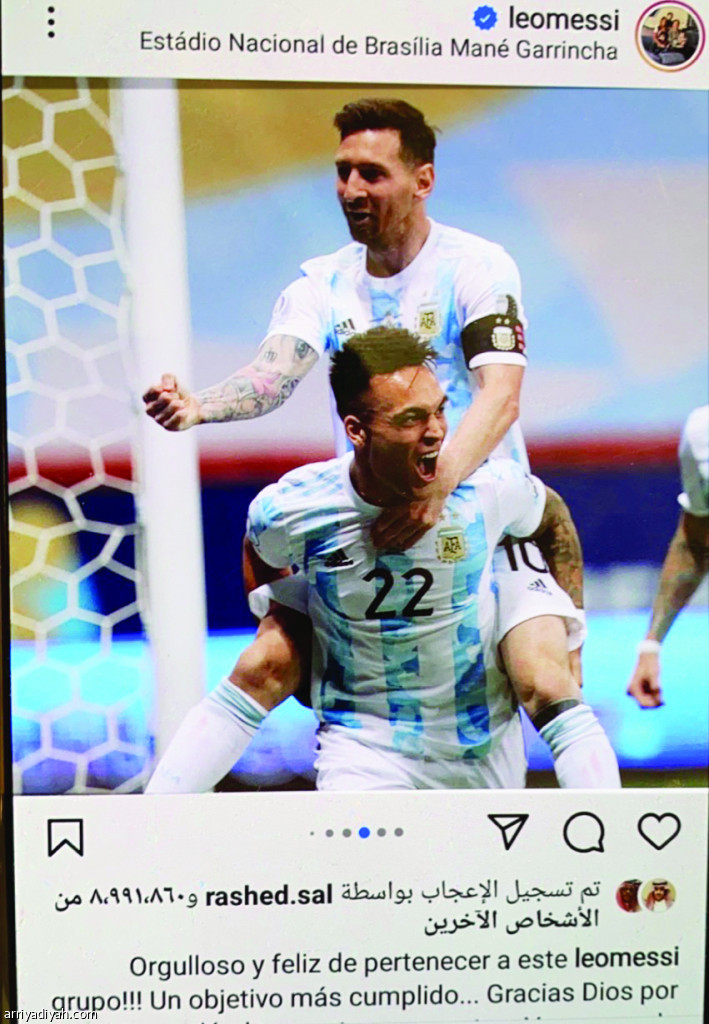Share the post with the paper plane icon

pyautogui.click(x=508, y=831)
